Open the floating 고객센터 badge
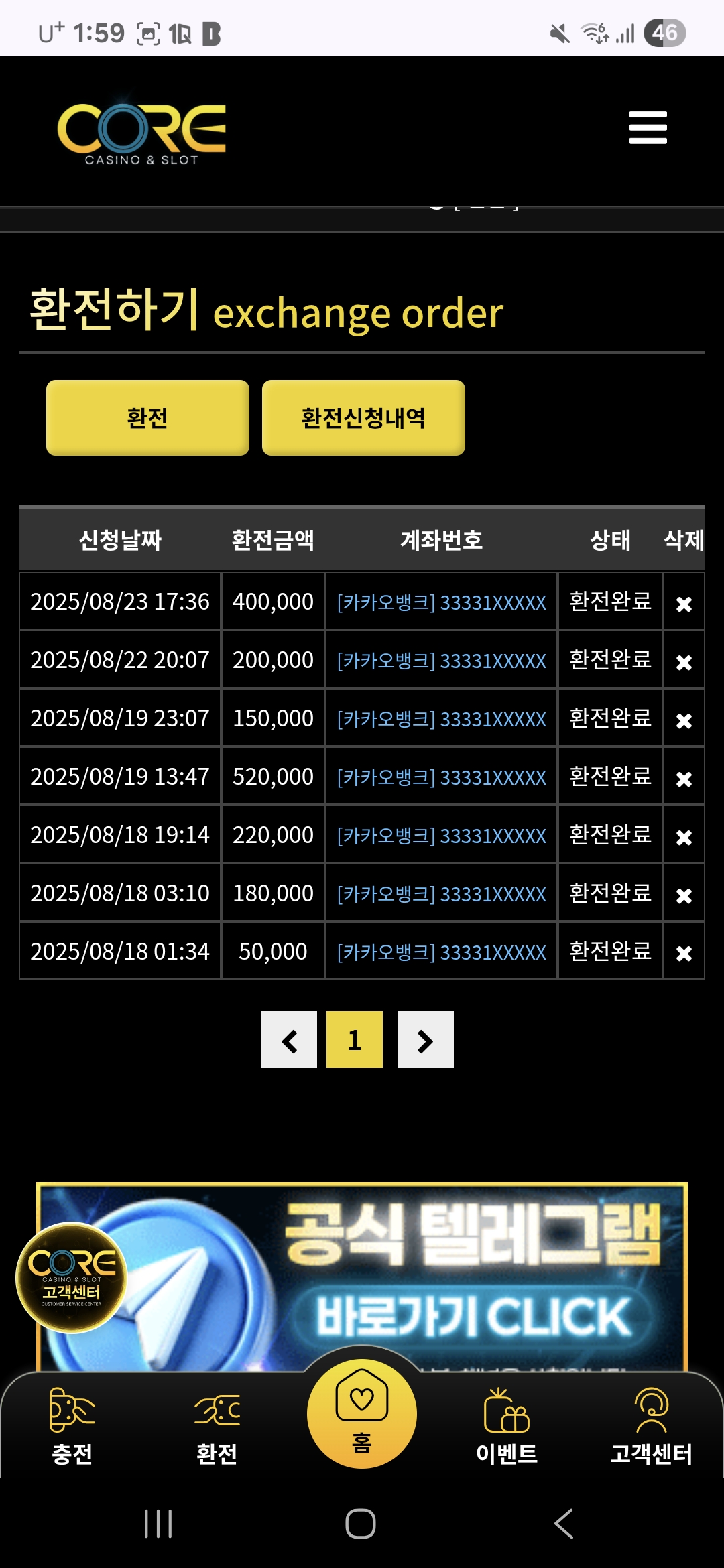 click(71, 1278)
